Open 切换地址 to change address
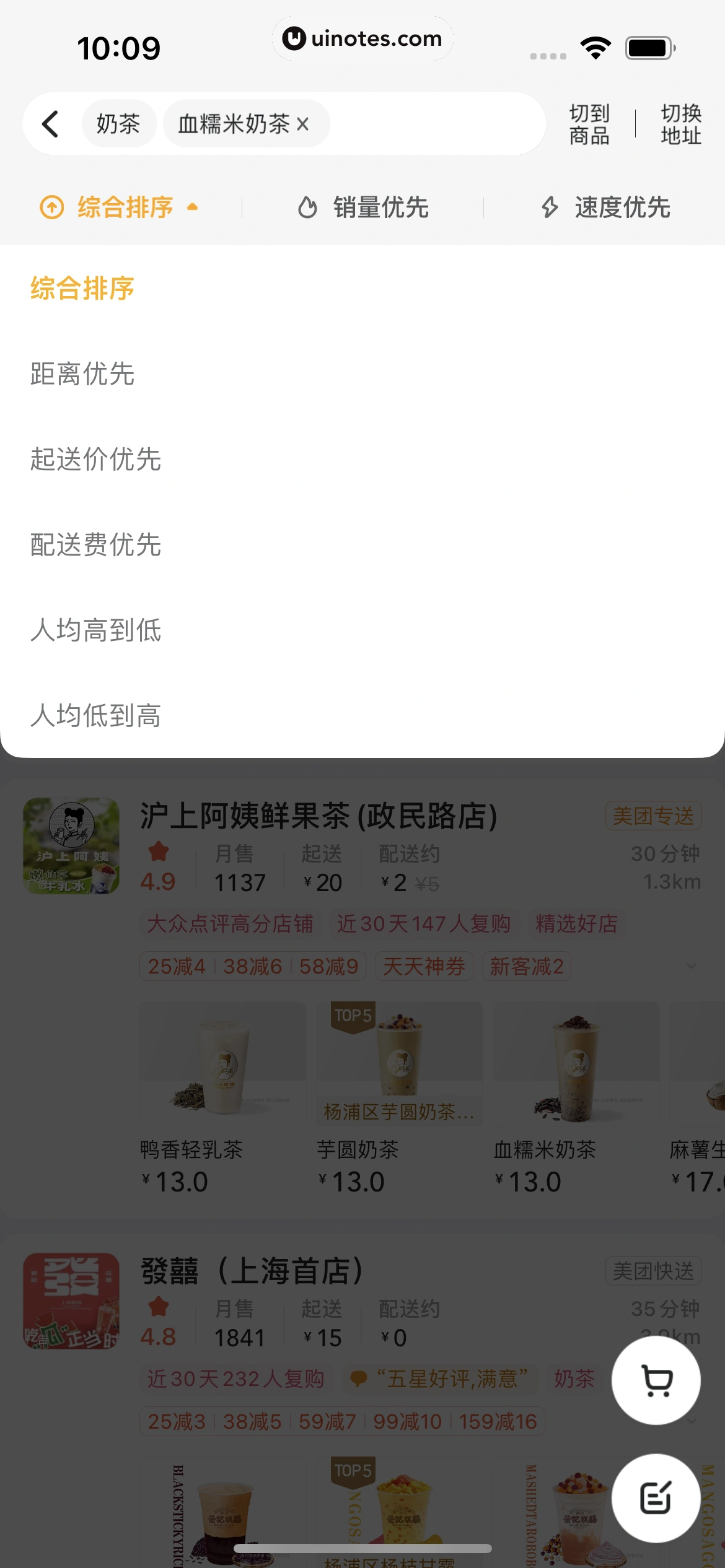This screenshot has width=725, height=1568. [x=680, y=123]
